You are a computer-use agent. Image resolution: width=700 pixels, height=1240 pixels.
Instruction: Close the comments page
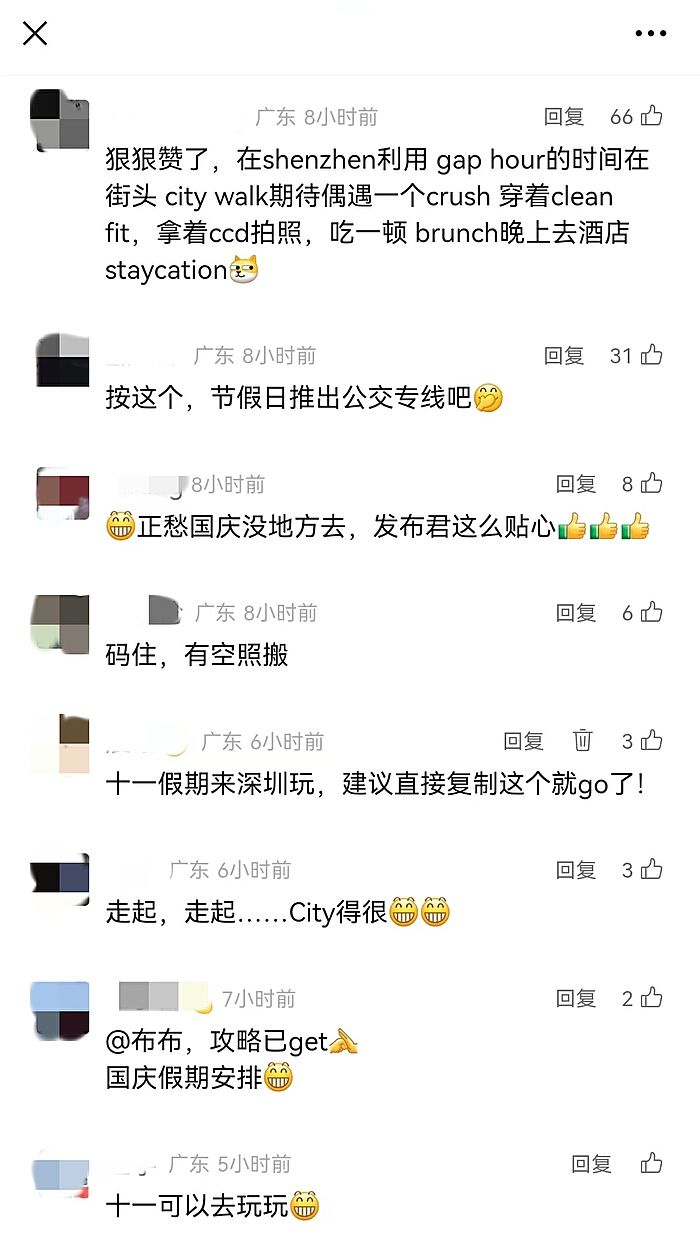[35, 34]
